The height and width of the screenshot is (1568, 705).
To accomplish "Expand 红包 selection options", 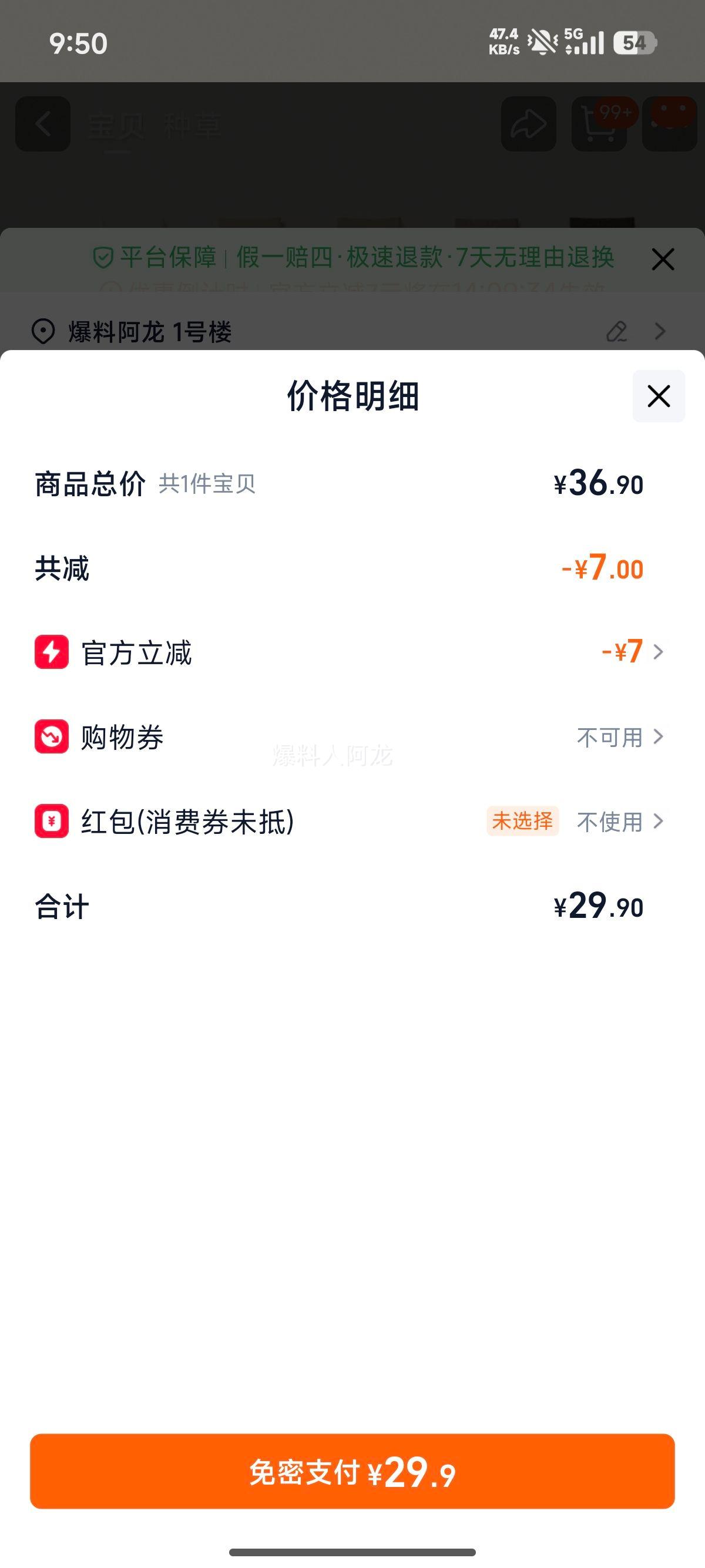I will click(x=658, y=822).
